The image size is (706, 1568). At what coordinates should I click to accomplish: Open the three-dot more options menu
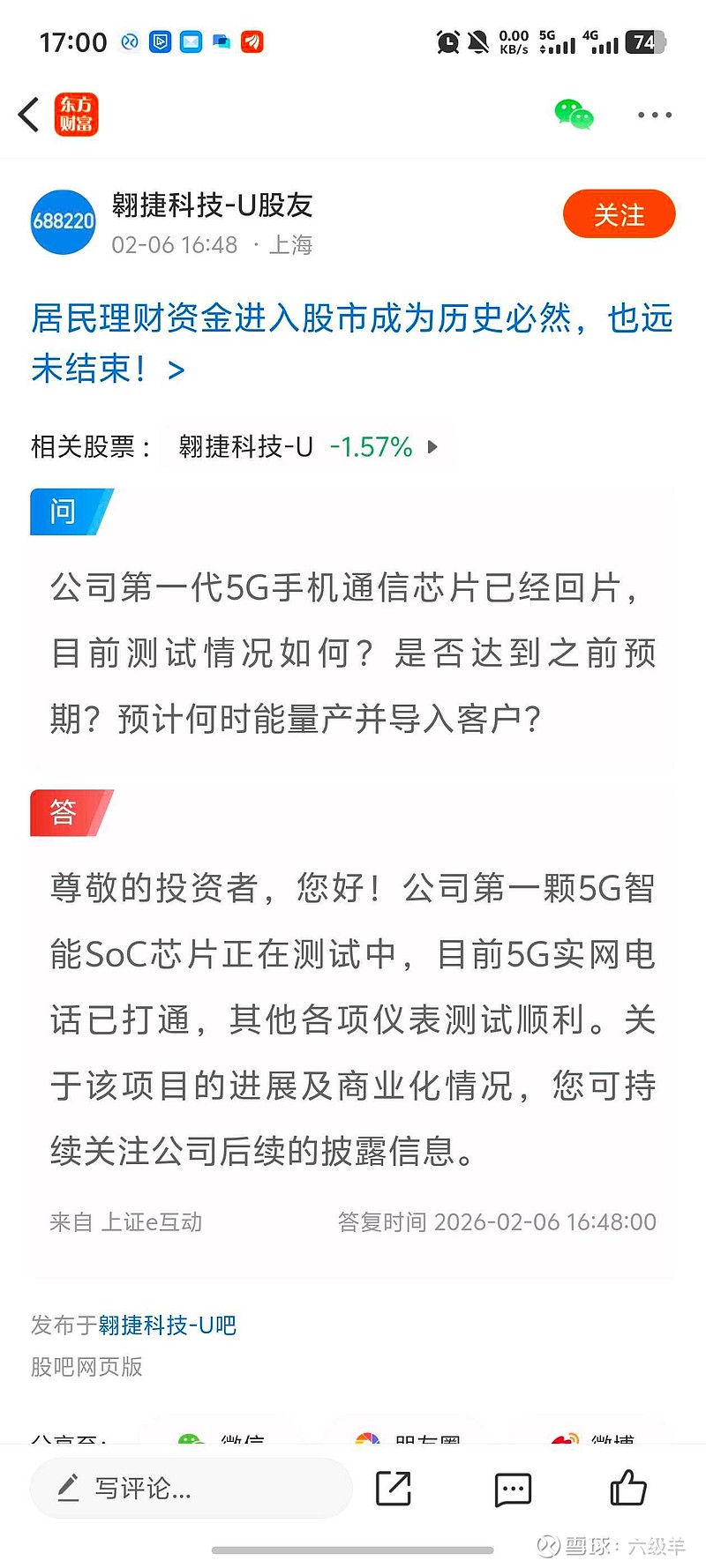point(654,115)
